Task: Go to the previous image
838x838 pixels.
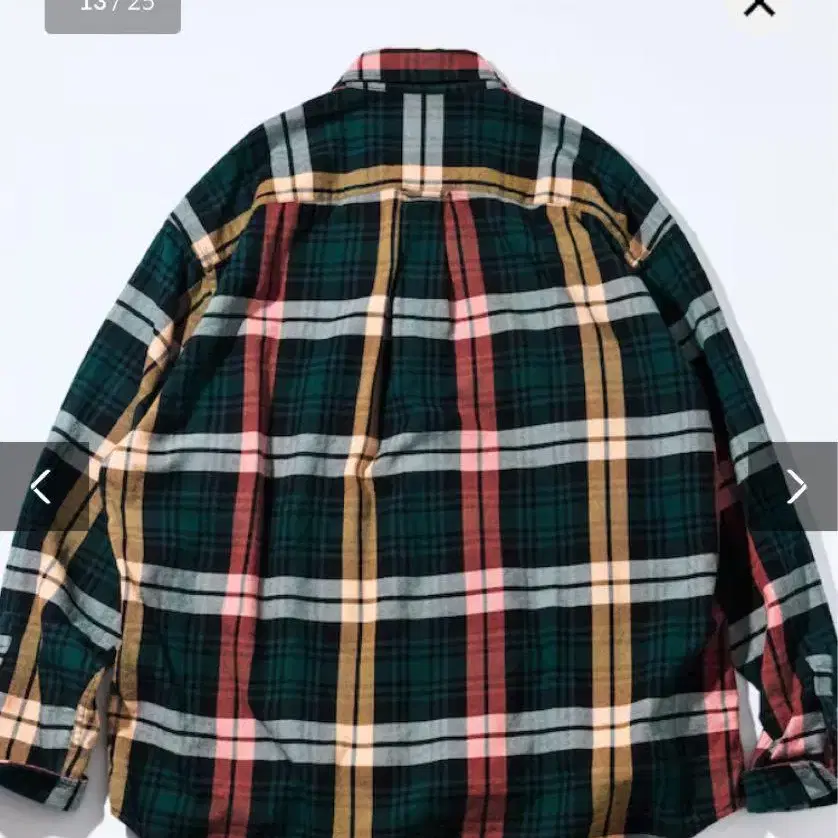Action: click(43, 486)
